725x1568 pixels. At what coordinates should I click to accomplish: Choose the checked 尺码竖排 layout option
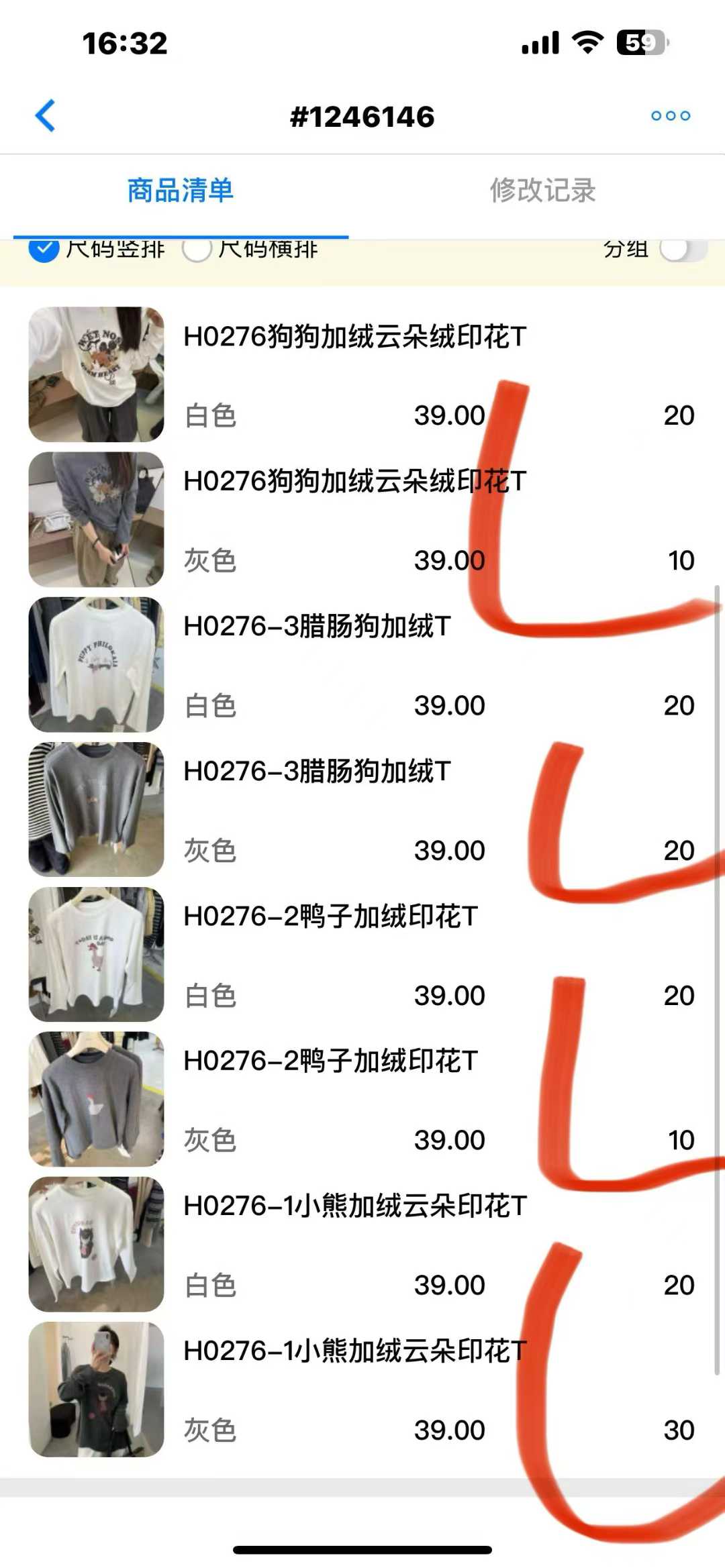pyautogui.click(x=44, y=250)
